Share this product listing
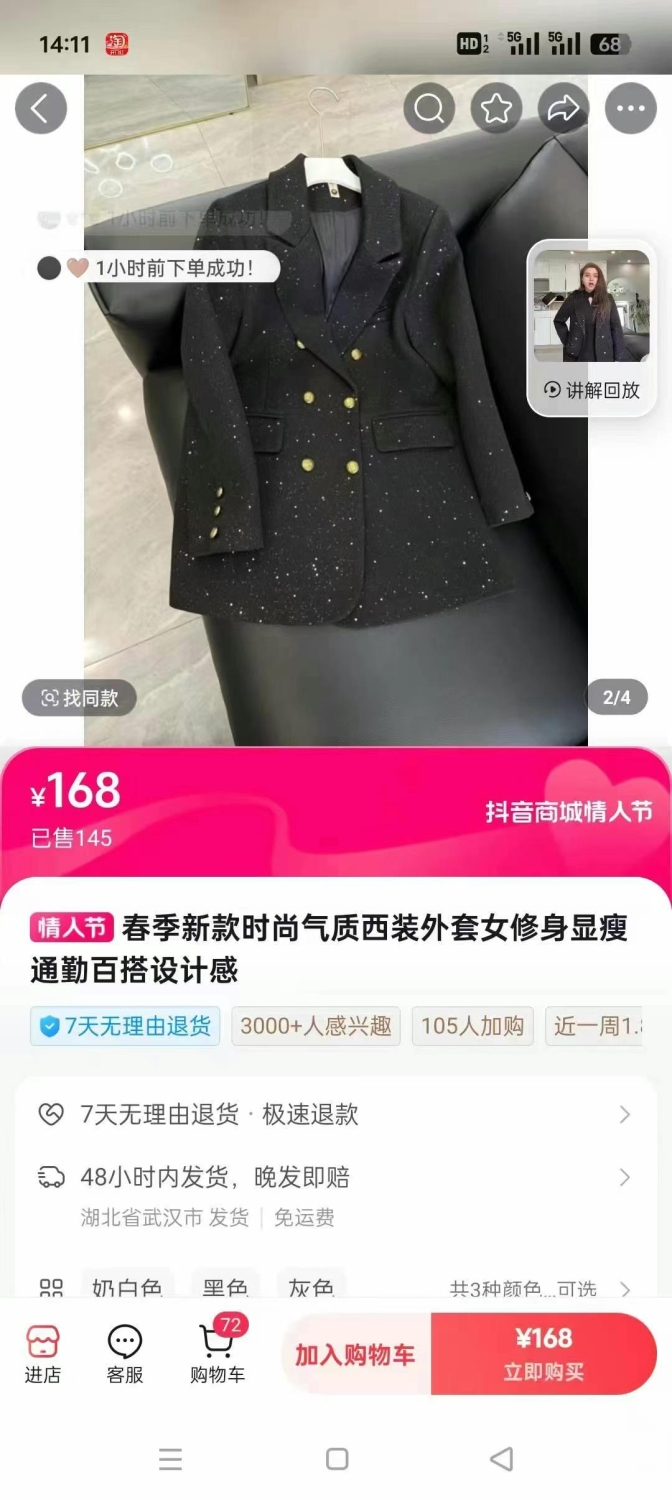The width and height of the screenshot is (672, 1500). (x=563, y=108)
